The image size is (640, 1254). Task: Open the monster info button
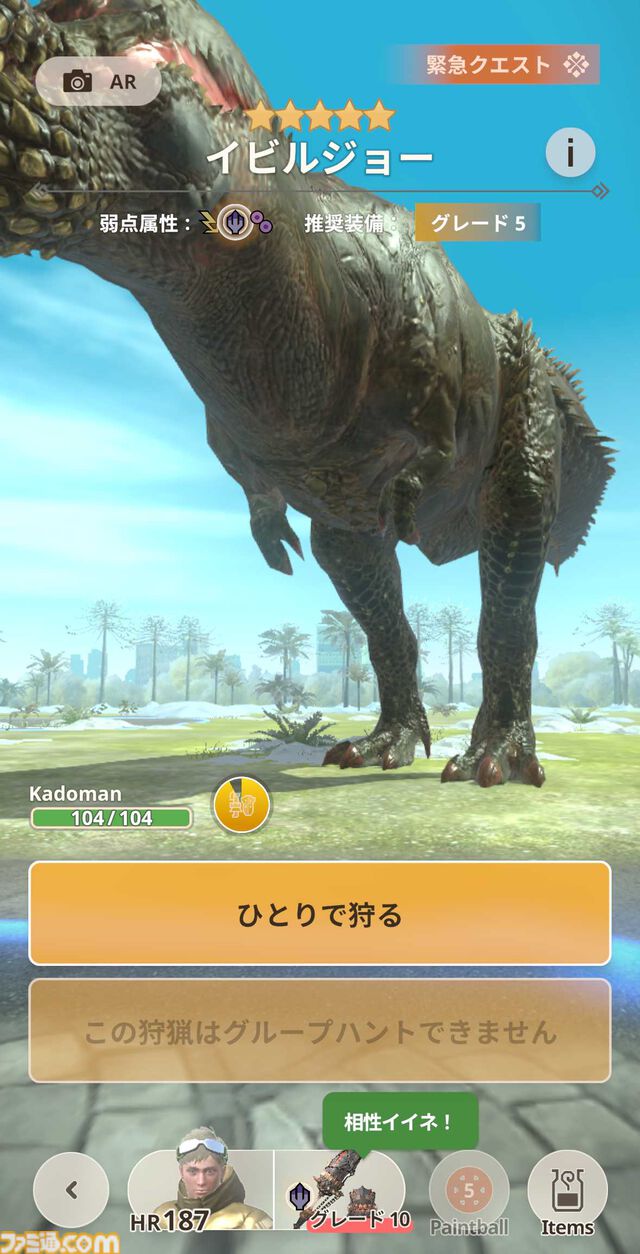click(570, 153)
